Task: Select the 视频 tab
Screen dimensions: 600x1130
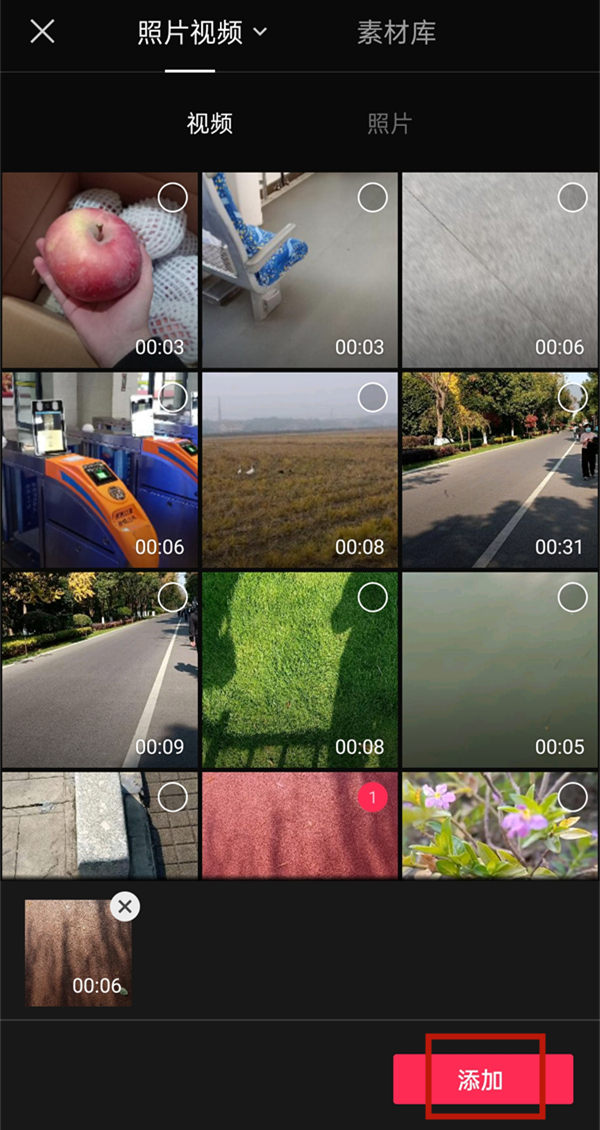Action: [210, 124]
